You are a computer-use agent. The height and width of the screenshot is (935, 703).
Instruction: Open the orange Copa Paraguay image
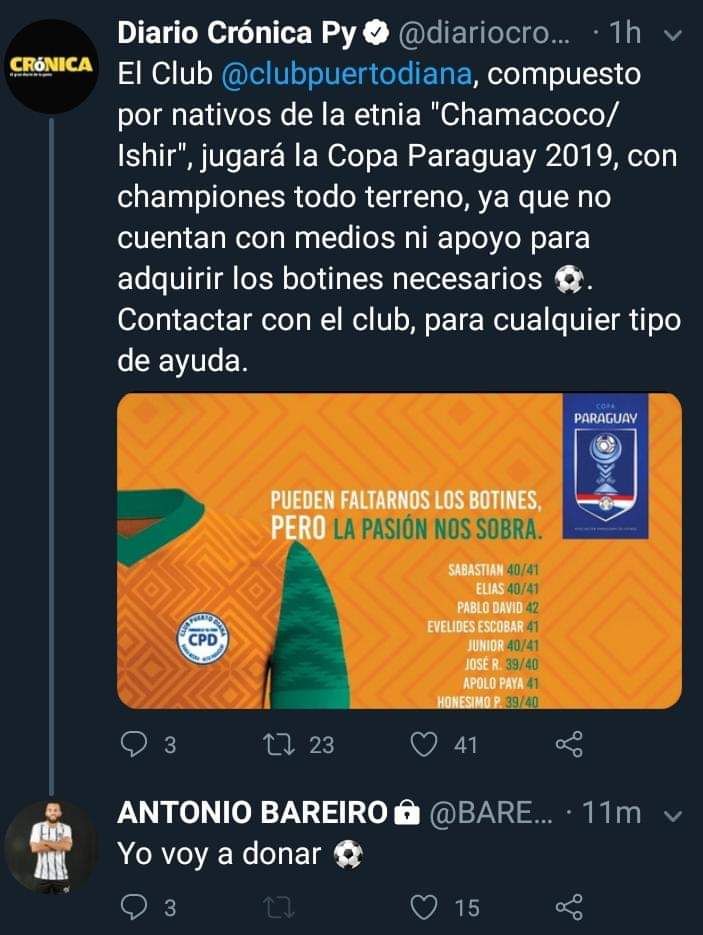pos(400,550)
